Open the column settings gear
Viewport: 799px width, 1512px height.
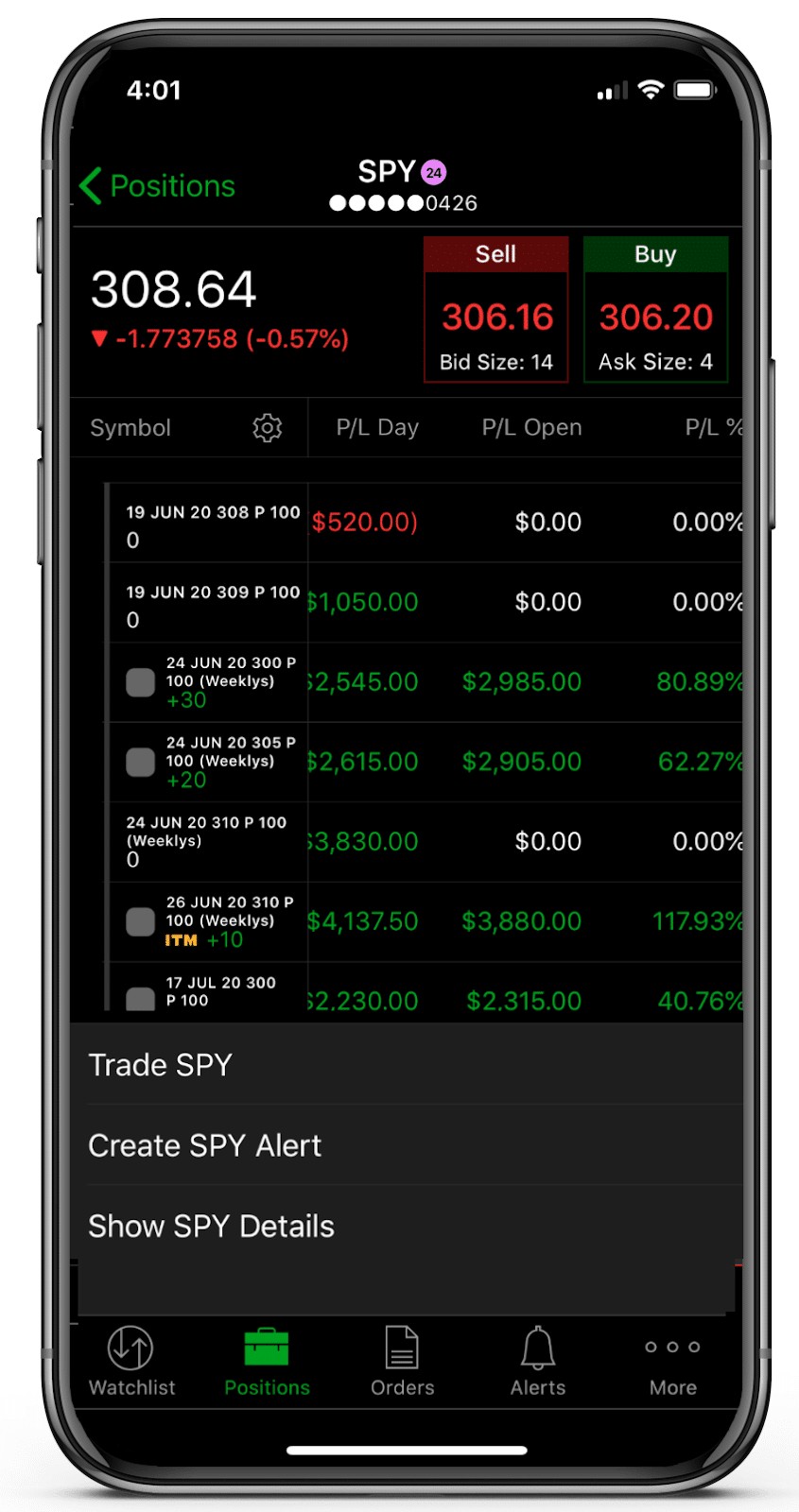[x=268, y=428]
